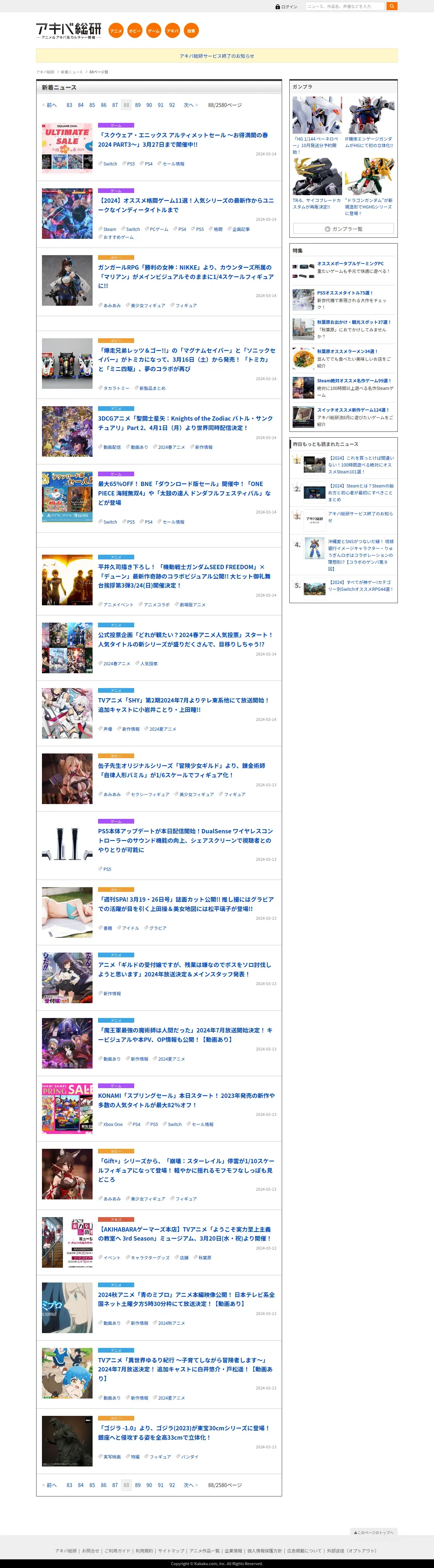Open the ガンプラ一覧 button
This screenshot has height=1568, width=434.
[x=343, y=229]
